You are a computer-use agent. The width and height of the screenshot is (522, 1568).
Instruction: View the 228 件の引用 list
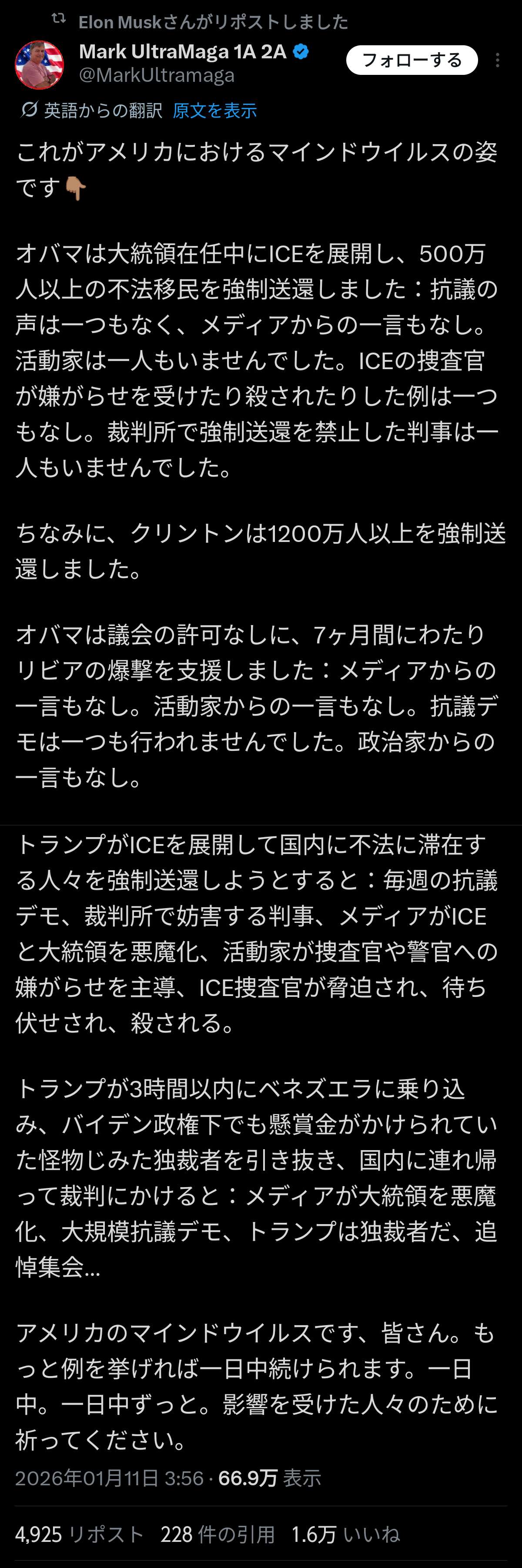click(x=218, y=1534)
